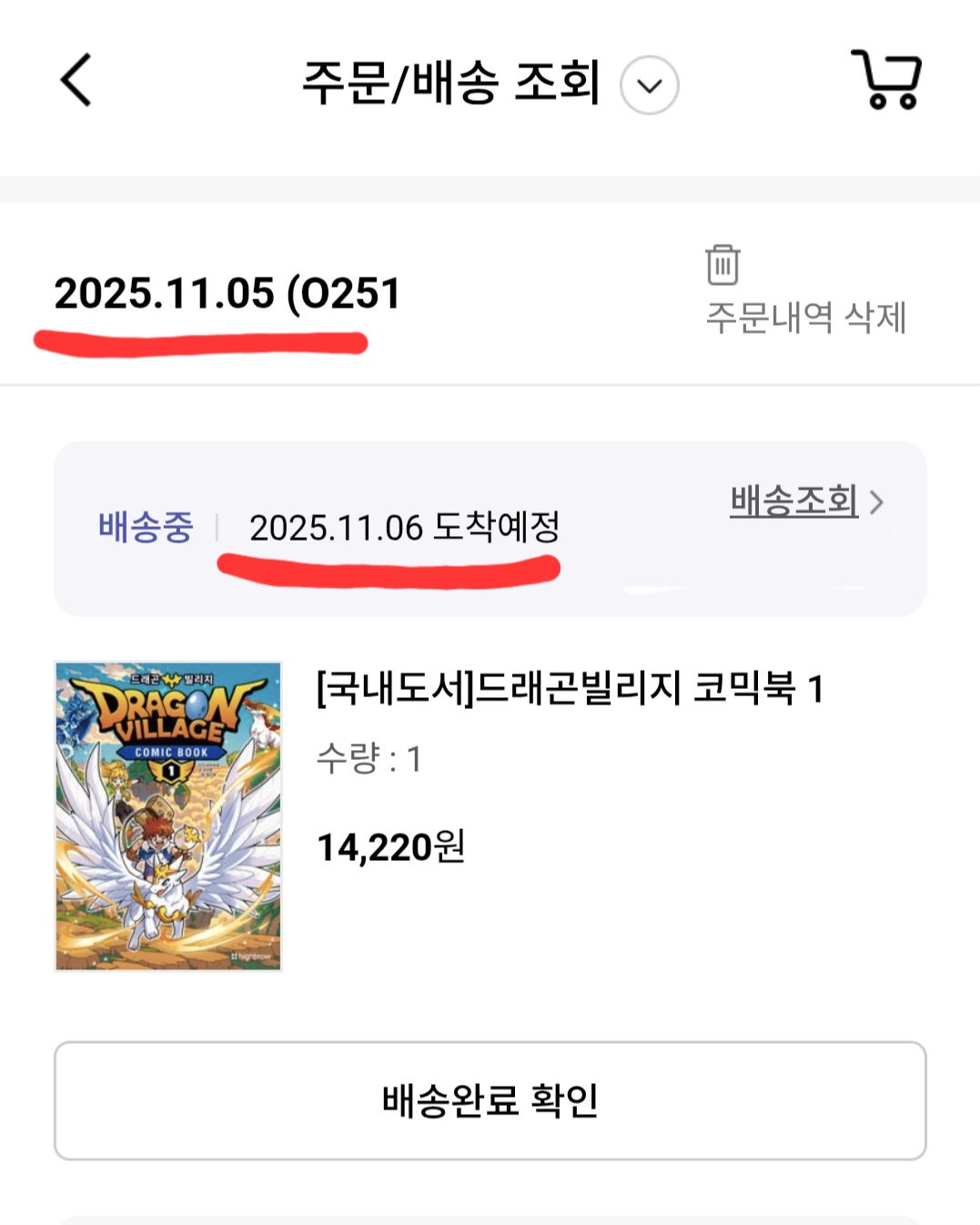Open 배송조회 delivery tracking link

click(804, 501)
